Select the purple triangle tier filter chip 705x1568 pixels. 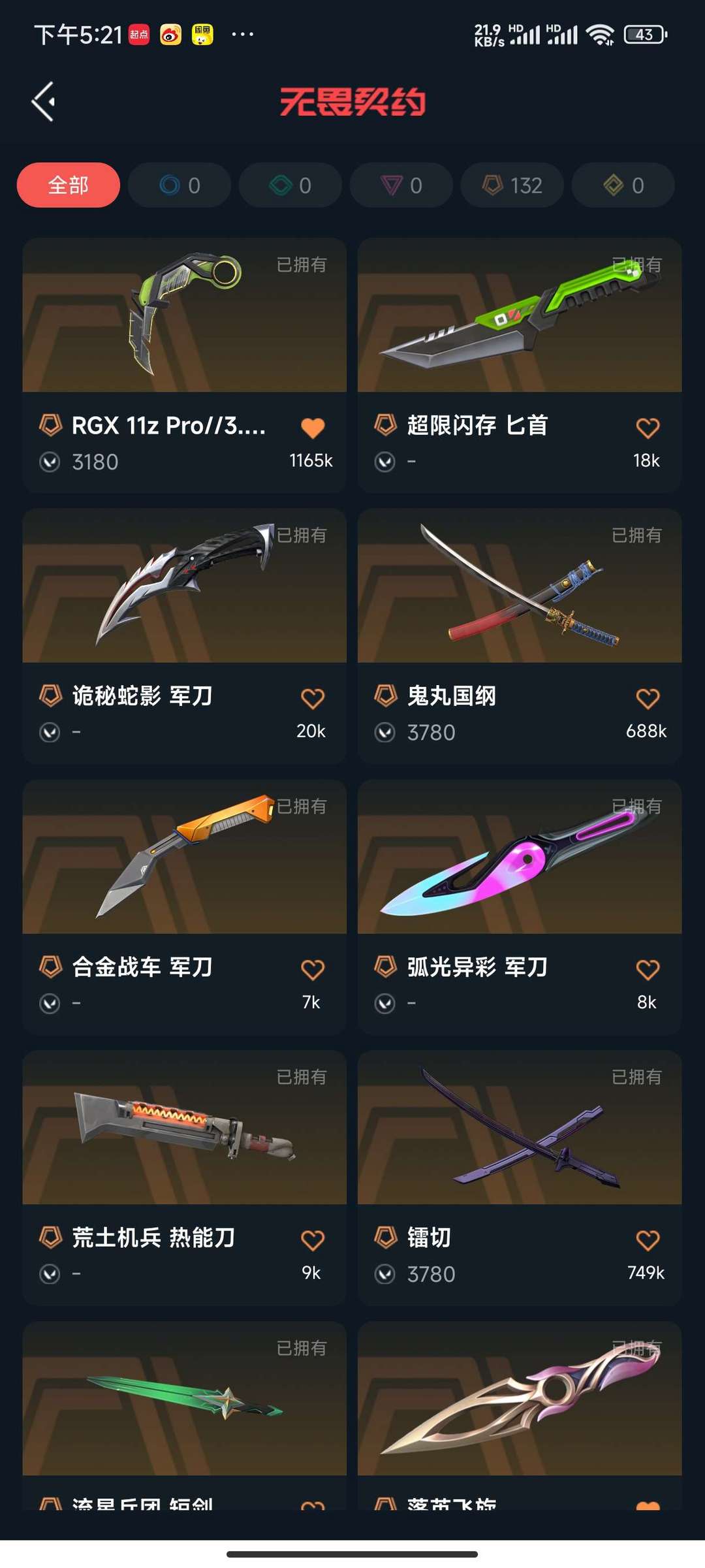coord(401,185)
